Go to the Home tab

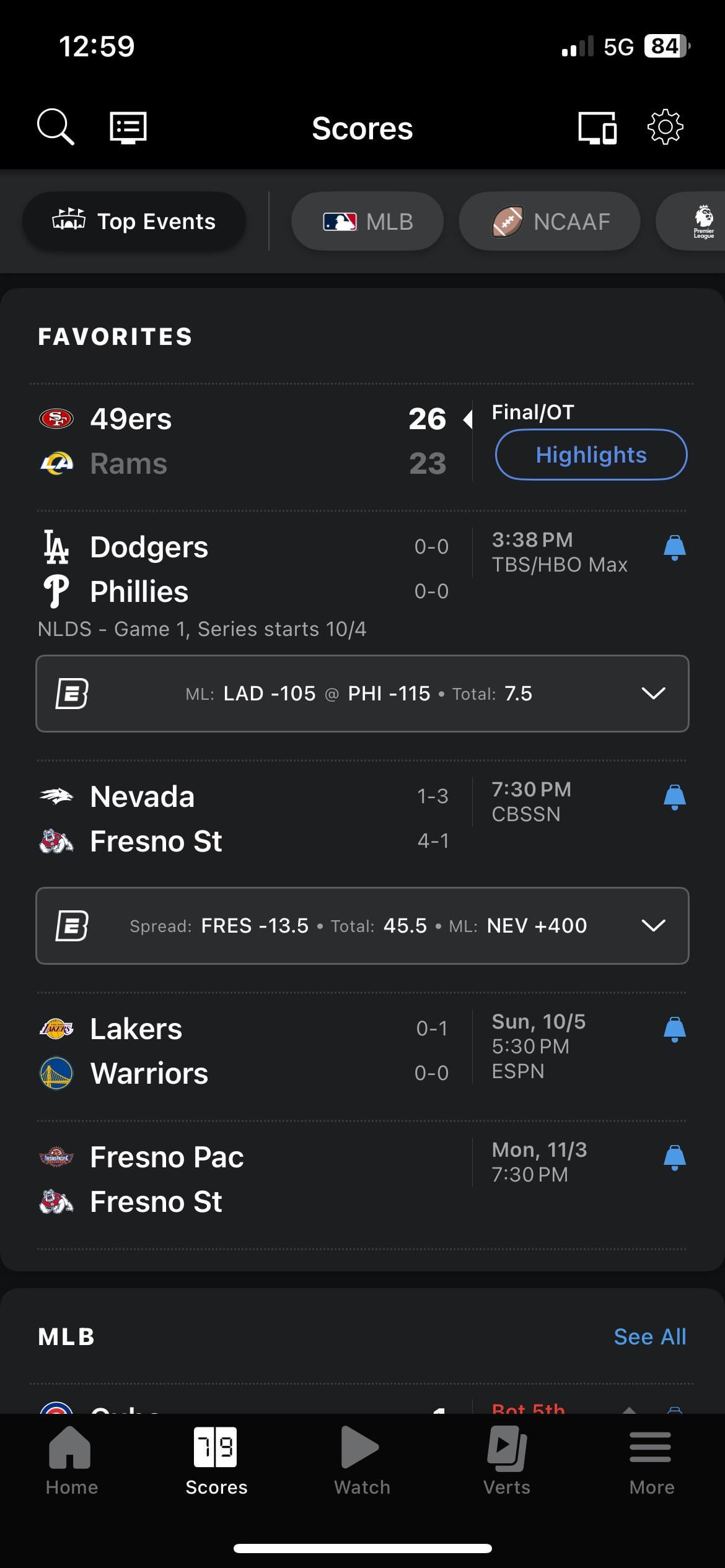pos(71,1460)
